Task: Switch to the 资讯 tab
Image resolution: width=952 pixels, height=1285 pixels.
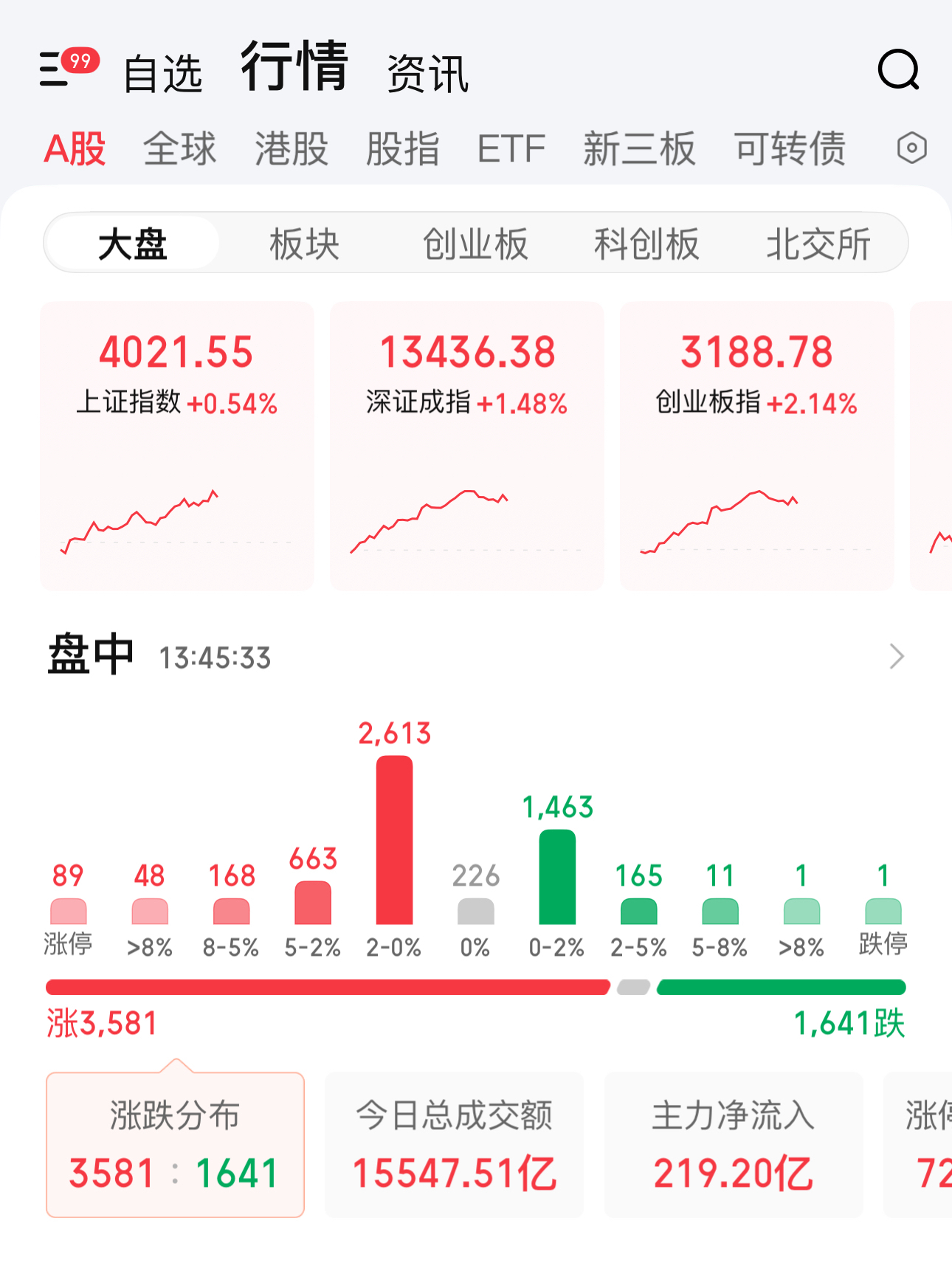Action: pyautogui.click(x=427, y=74)
